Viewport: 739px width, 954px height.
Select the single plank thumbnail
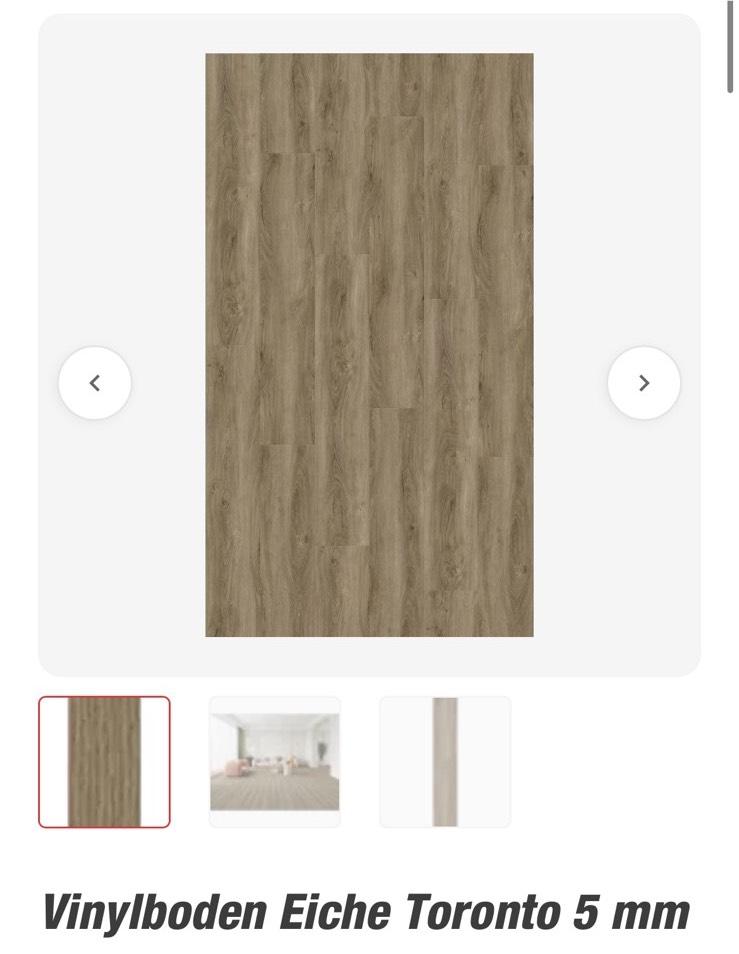point(445,762)
